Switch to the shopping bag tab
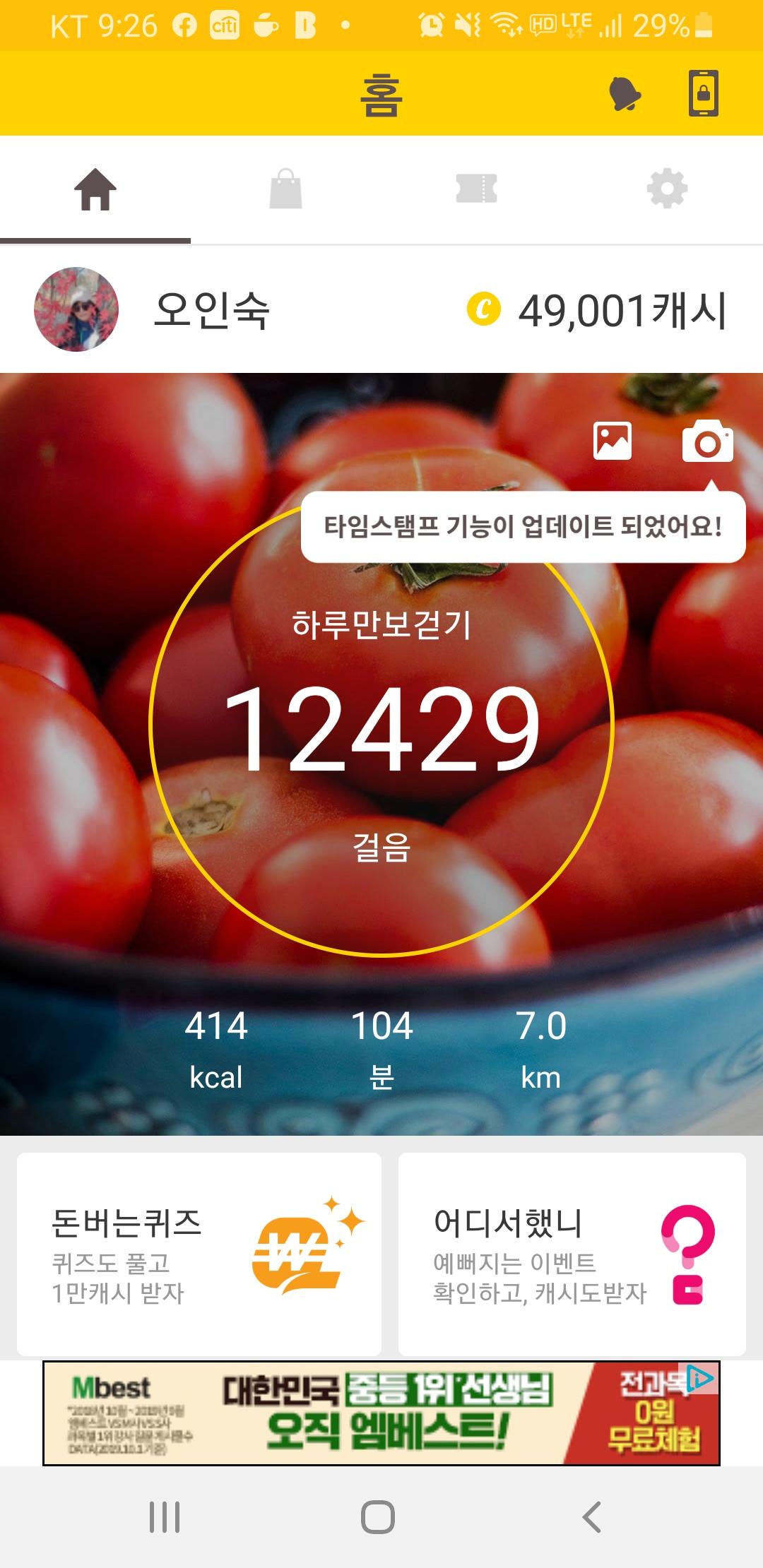 pos(286,189)
